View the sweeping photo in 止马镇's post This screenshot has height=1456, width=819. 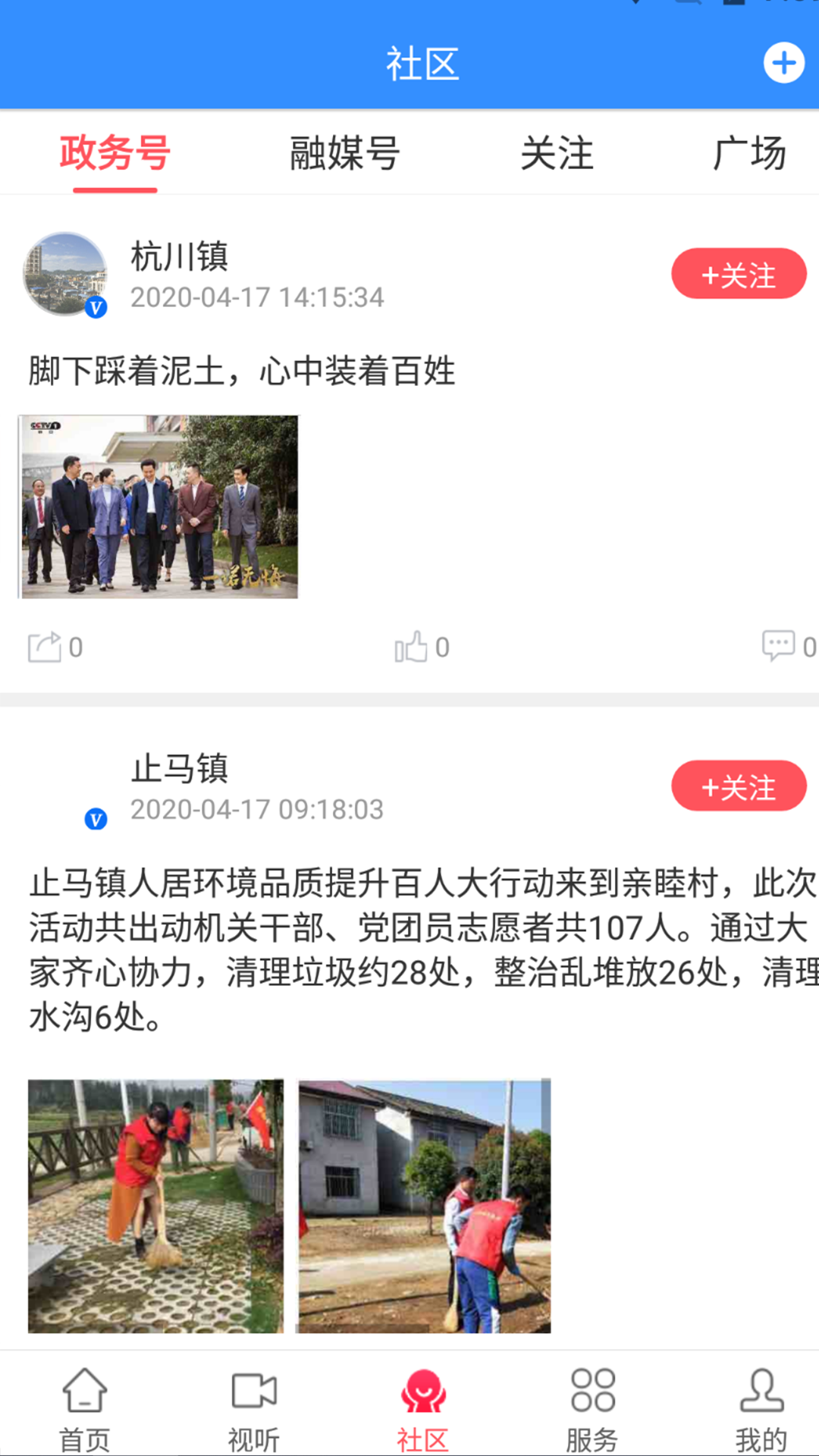coord(155,1206)
